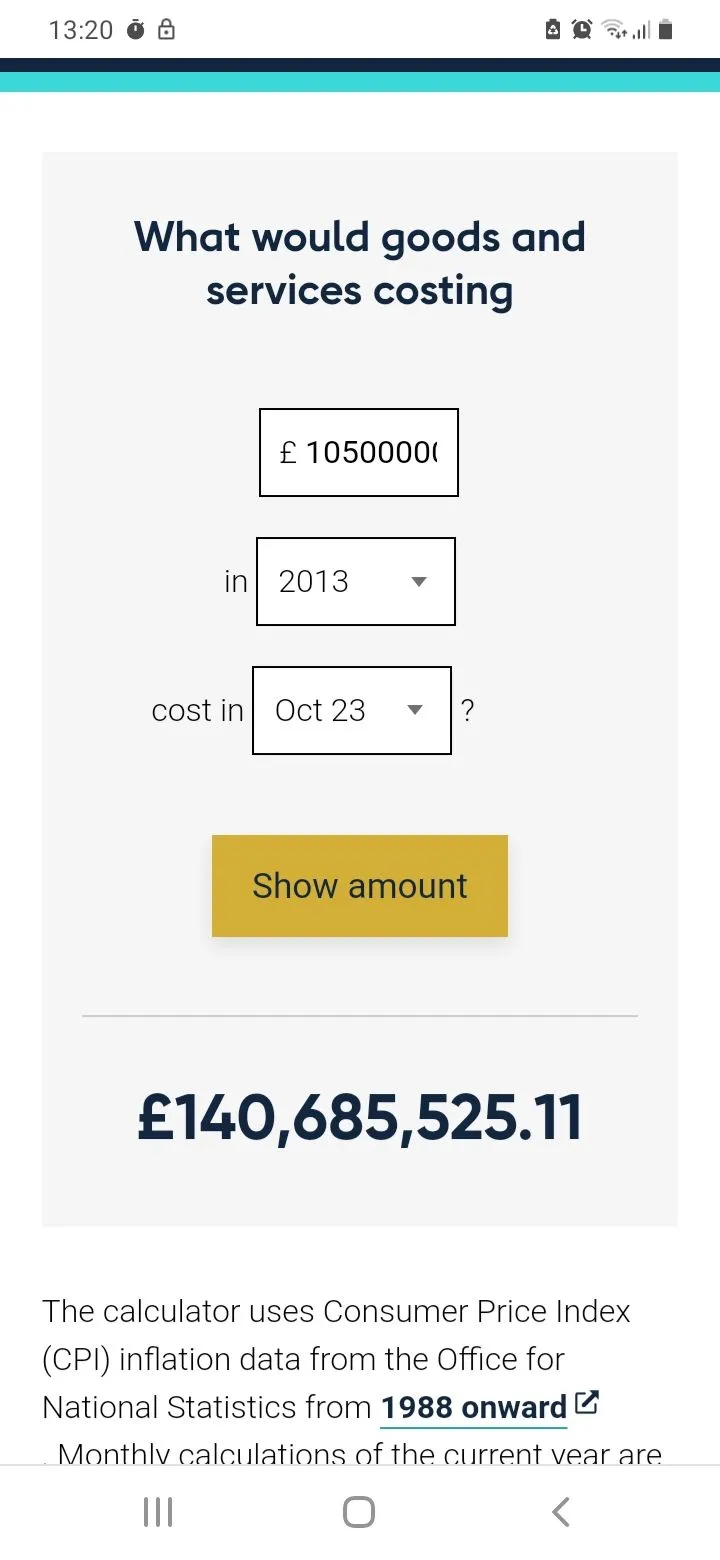Tap the Show amount button

(x=360, y=886)
